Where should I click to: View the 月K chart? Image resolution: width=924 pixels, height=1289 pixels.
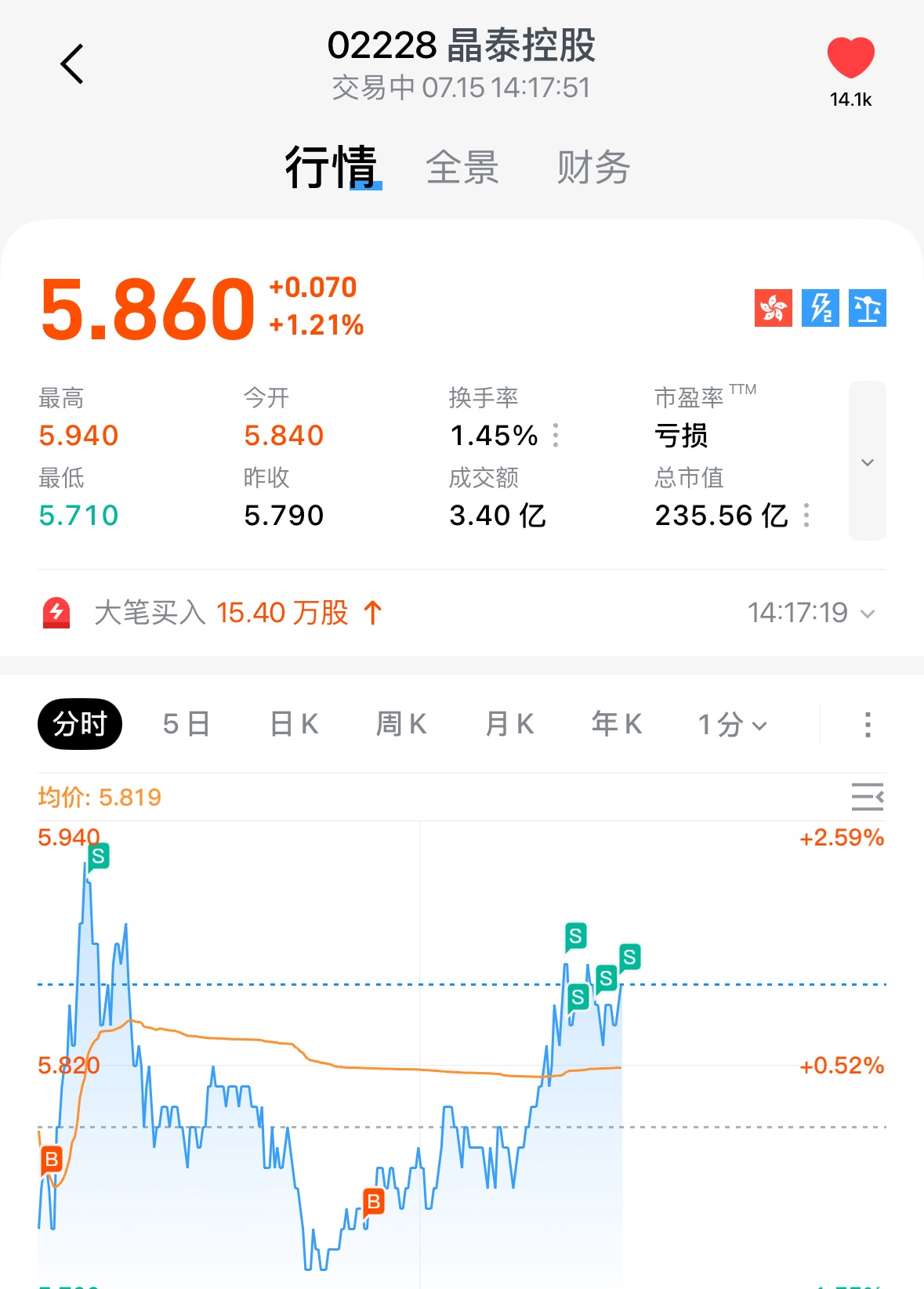click(509, 724)
